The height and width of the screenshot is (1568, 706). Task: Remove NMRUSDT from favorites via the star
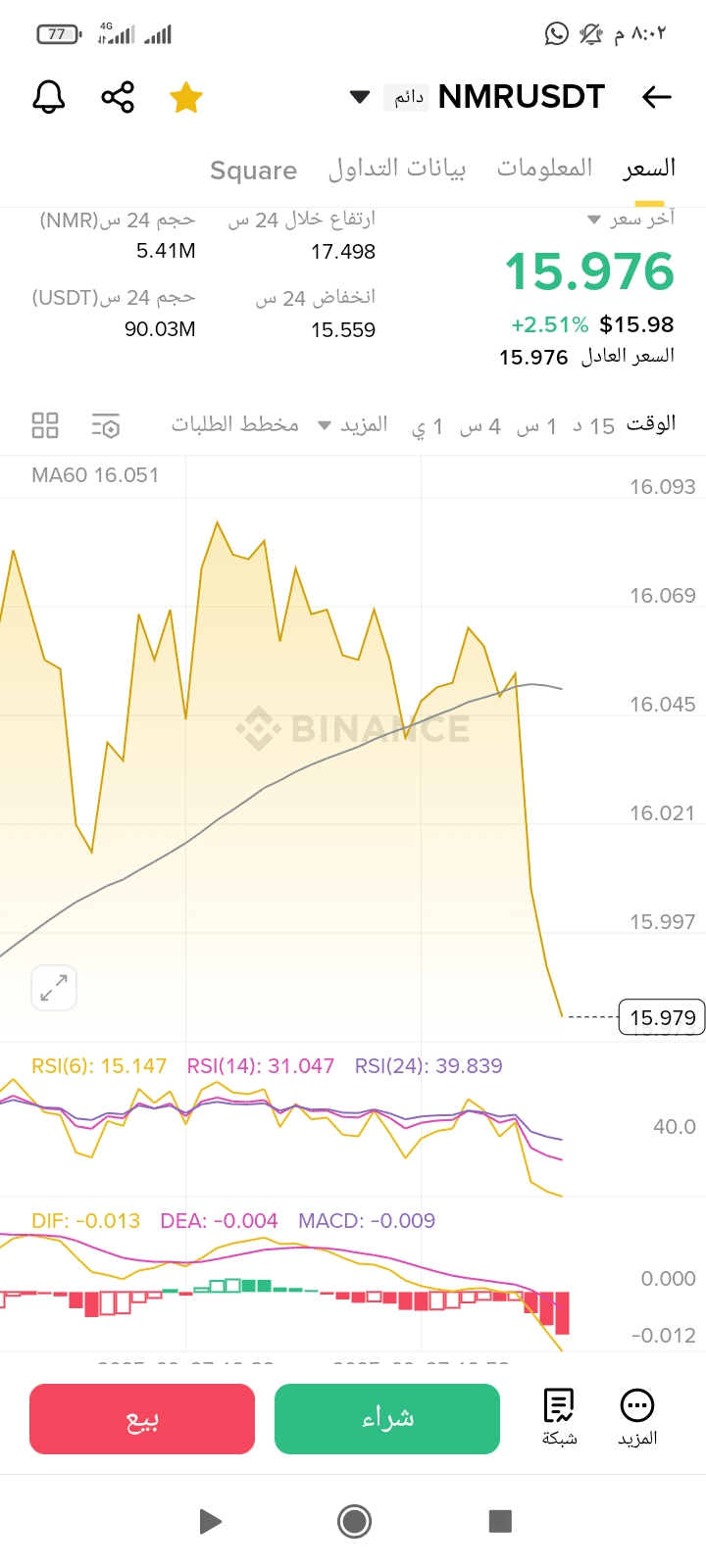point(186,97)
